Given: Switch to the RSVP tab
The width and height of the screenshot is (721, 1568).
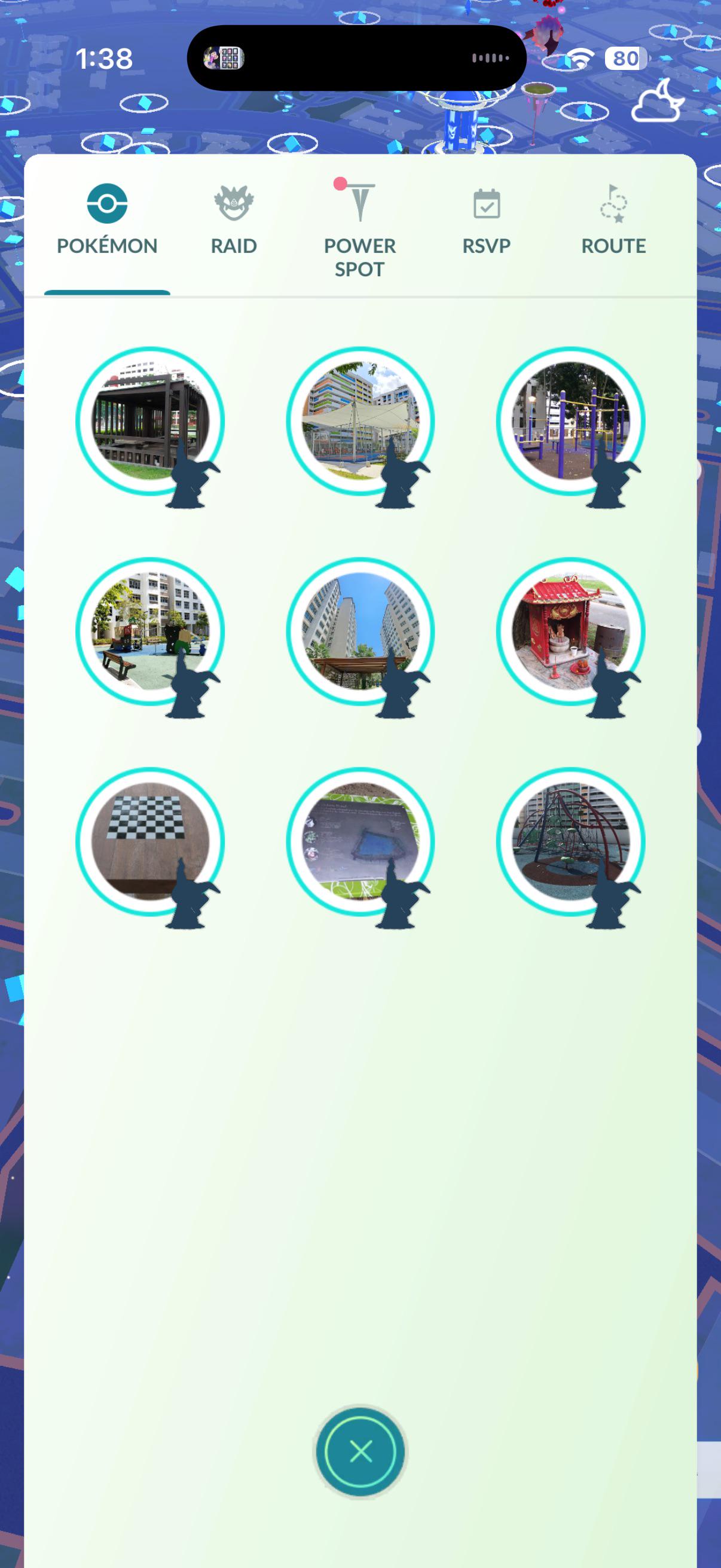Looking at the screenshot, I should [486, 220].
